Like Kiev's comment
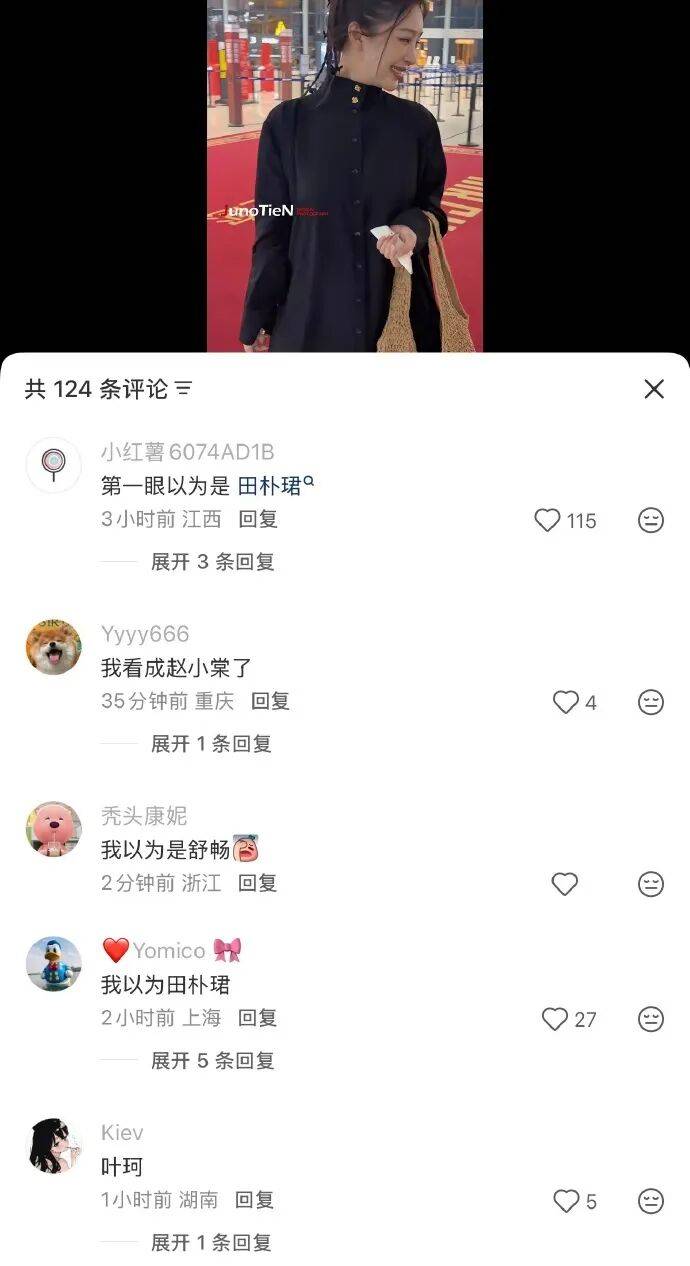The height and width of the screenshot is (1266, 690). [566, 1201]
